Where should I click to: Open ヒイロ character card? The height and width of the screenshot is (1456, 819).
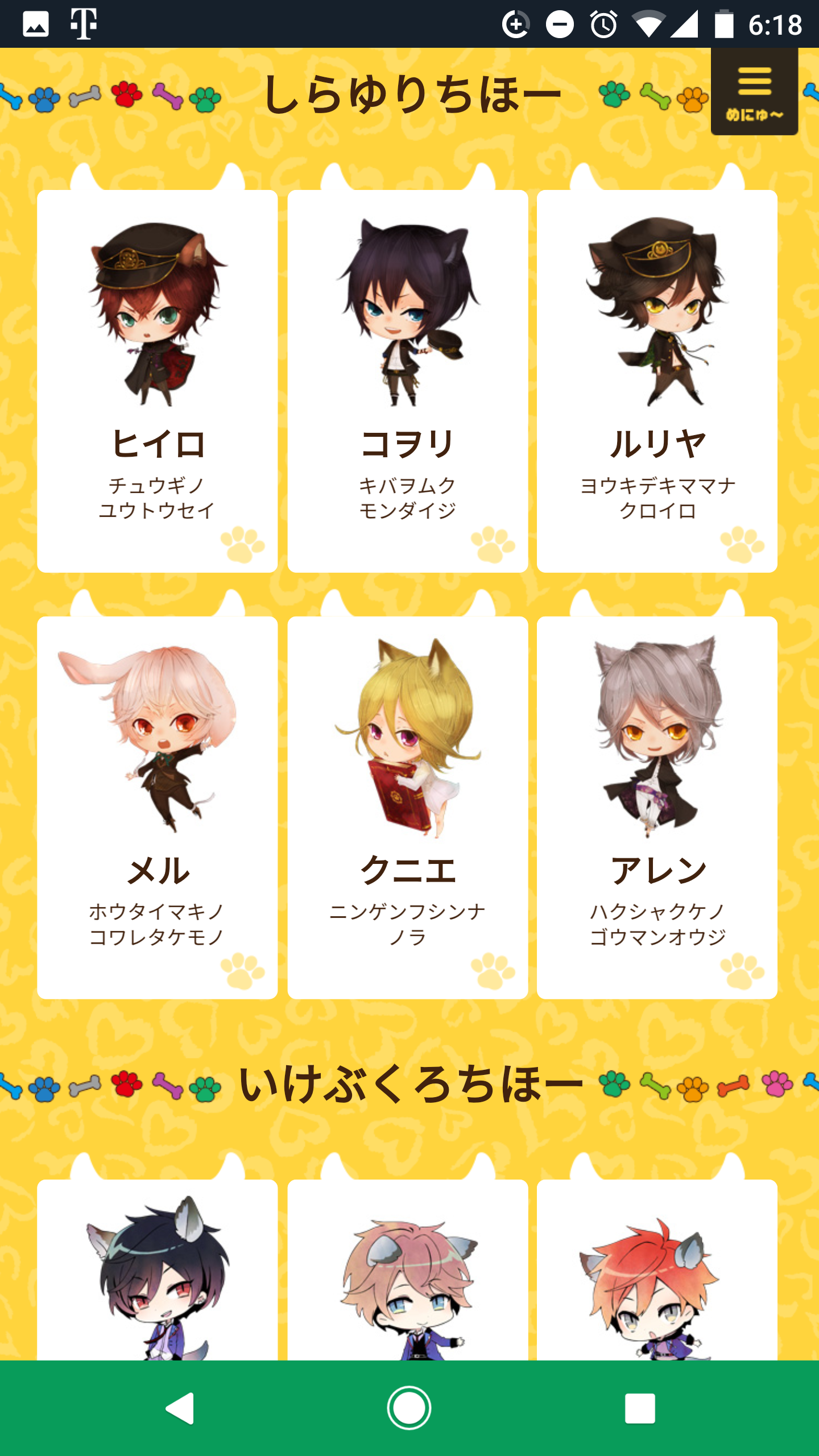157,381
